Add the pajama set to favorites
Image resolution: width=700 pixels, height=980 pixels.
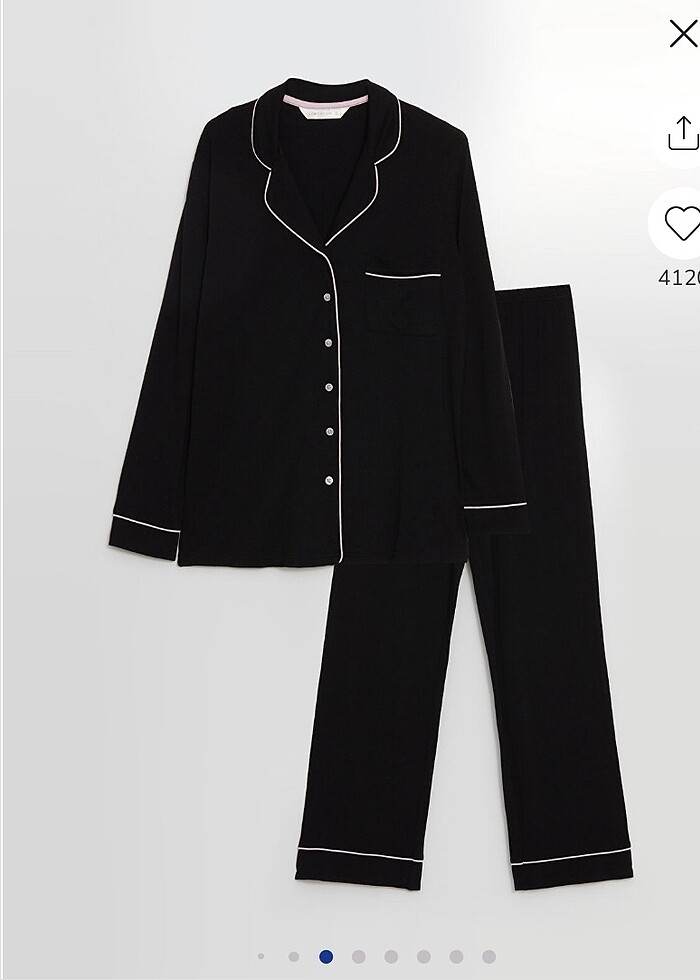tap(682, 224)
